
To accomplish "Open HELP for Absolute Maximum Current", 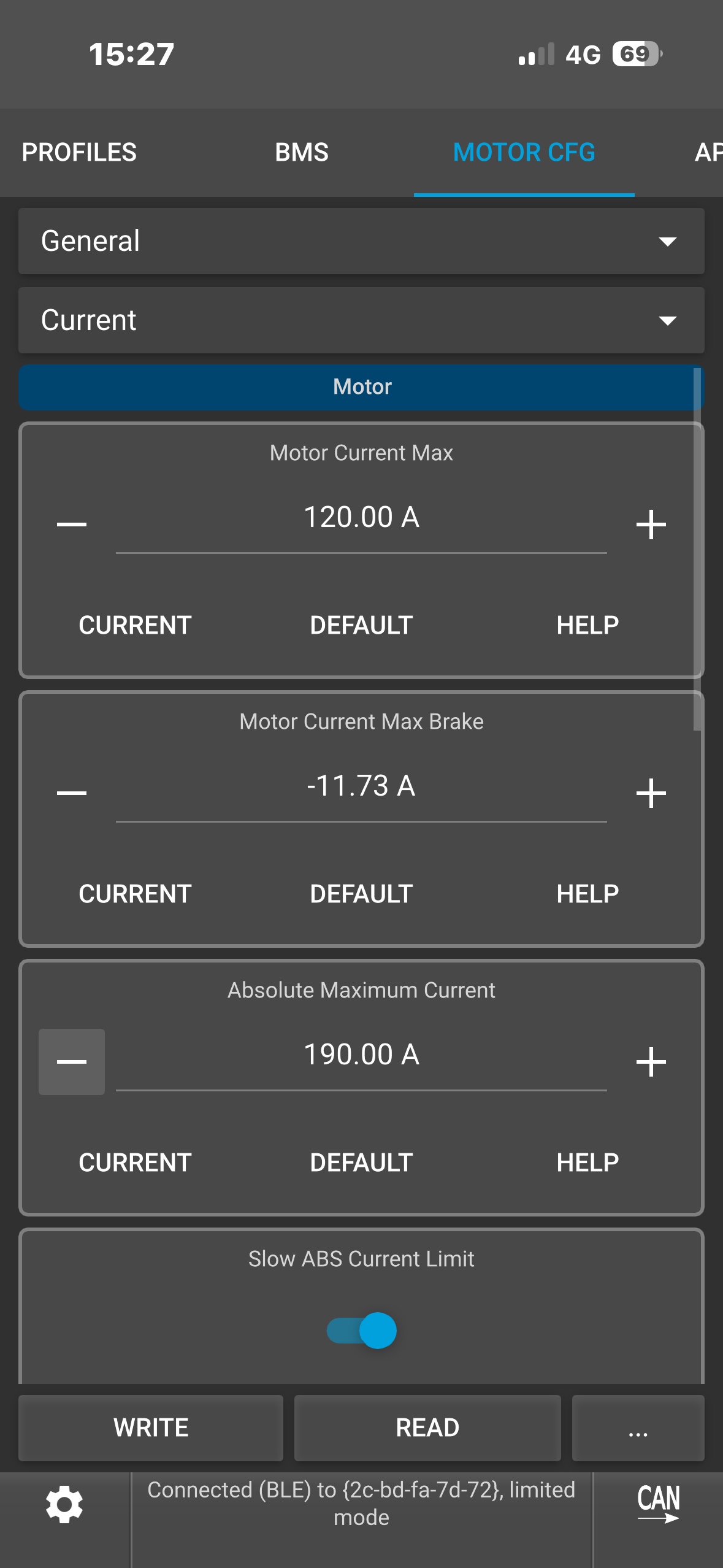I will click(x=587, y=1163).
